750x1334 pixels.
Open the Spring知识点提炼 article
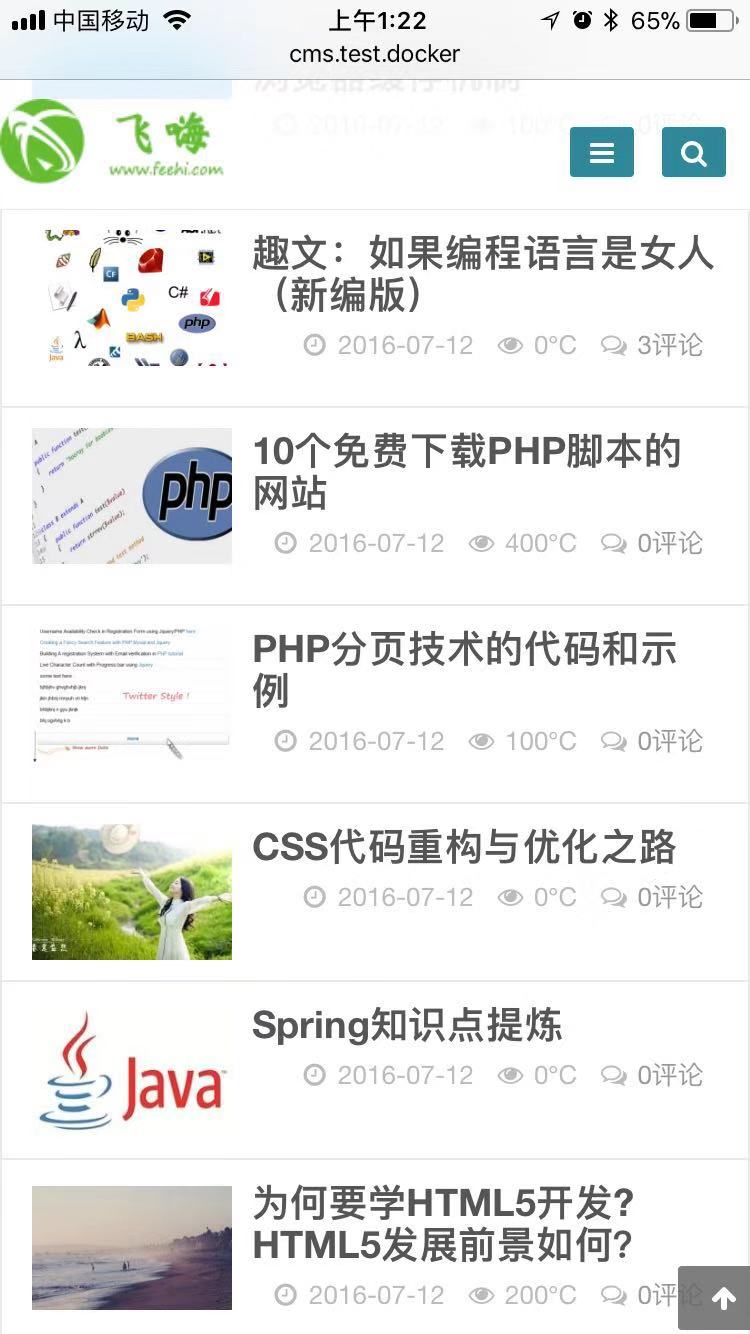(407, 1025)
